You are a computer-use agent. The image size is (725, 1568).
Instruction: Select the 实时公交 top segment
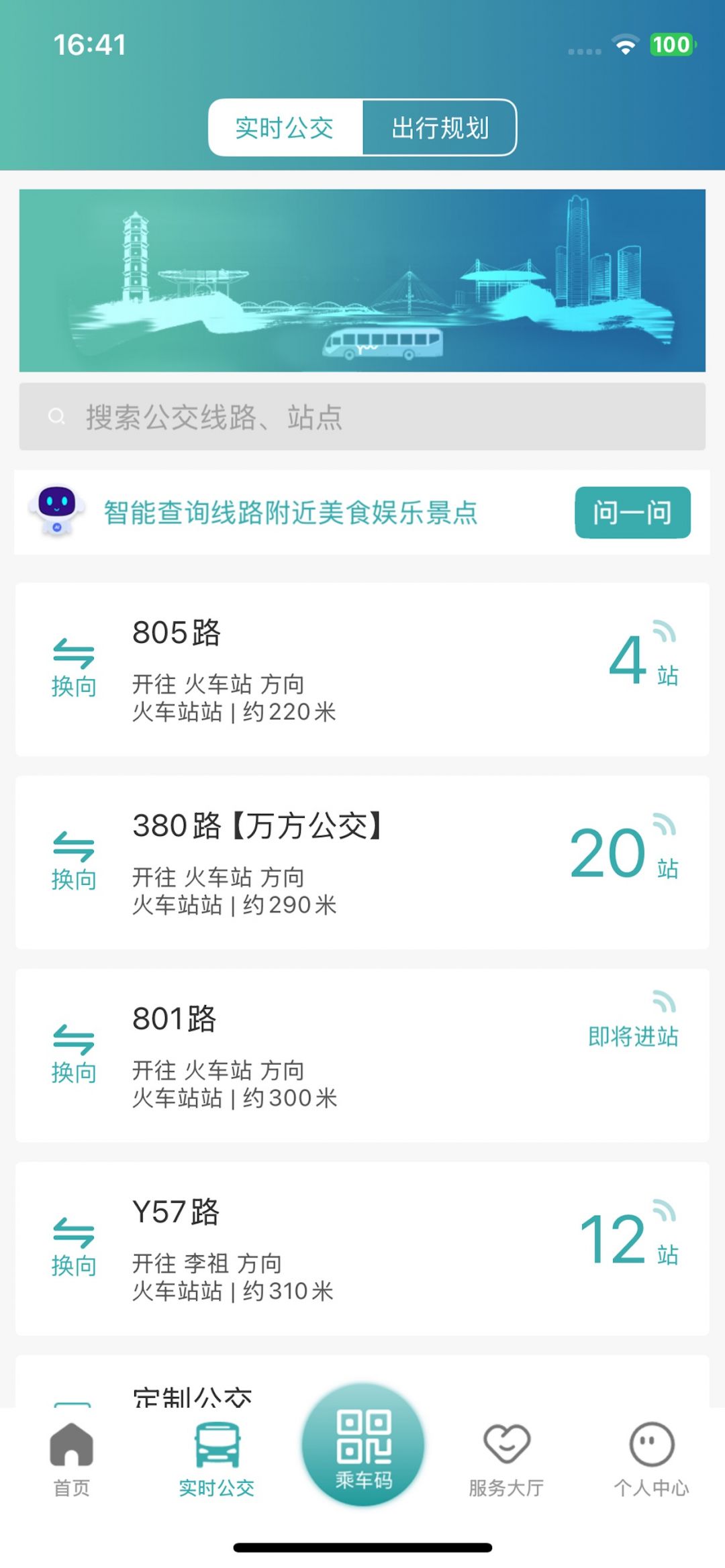pos(285,127)
